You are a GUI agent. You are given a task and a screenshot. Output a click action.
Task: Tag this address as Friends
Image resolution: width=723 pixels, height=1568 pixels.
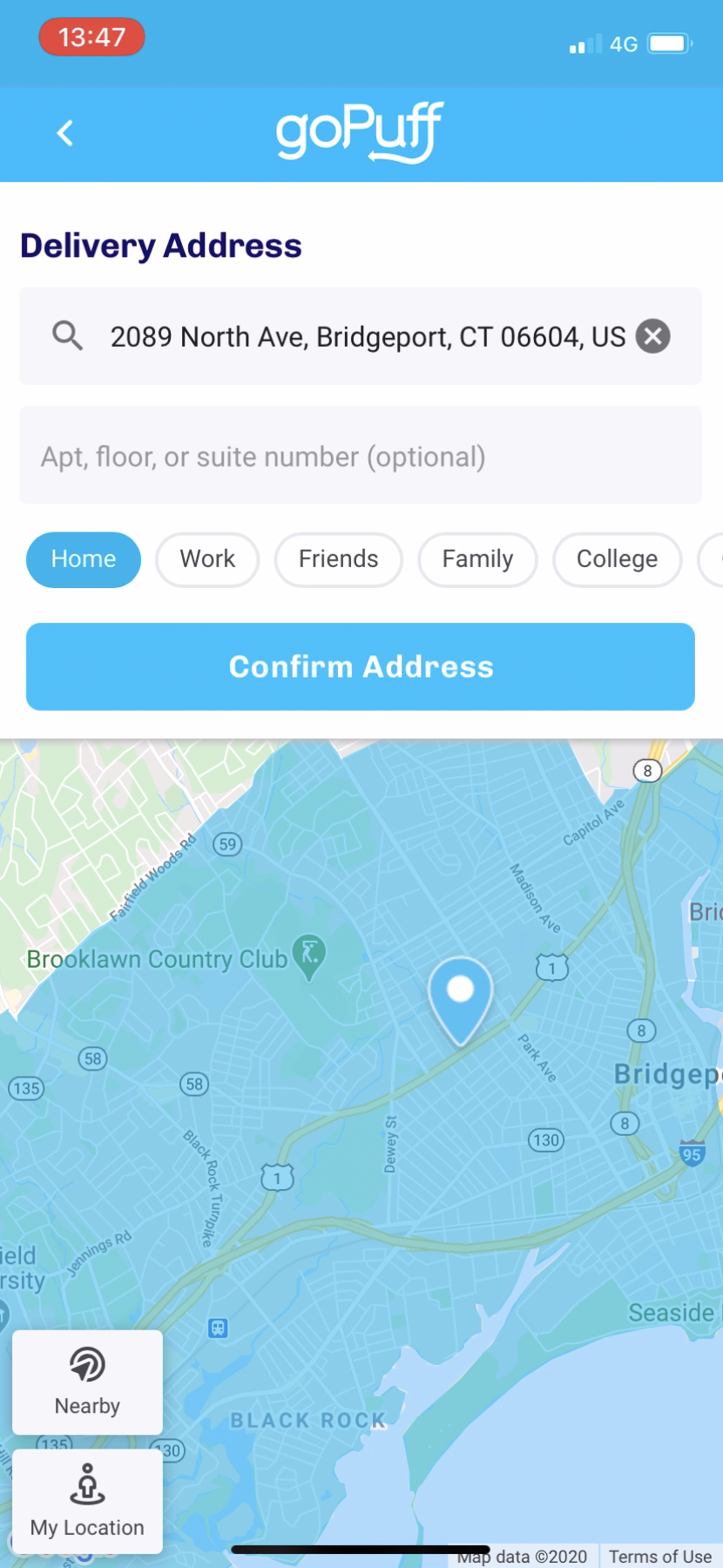[x=338, y=559]
